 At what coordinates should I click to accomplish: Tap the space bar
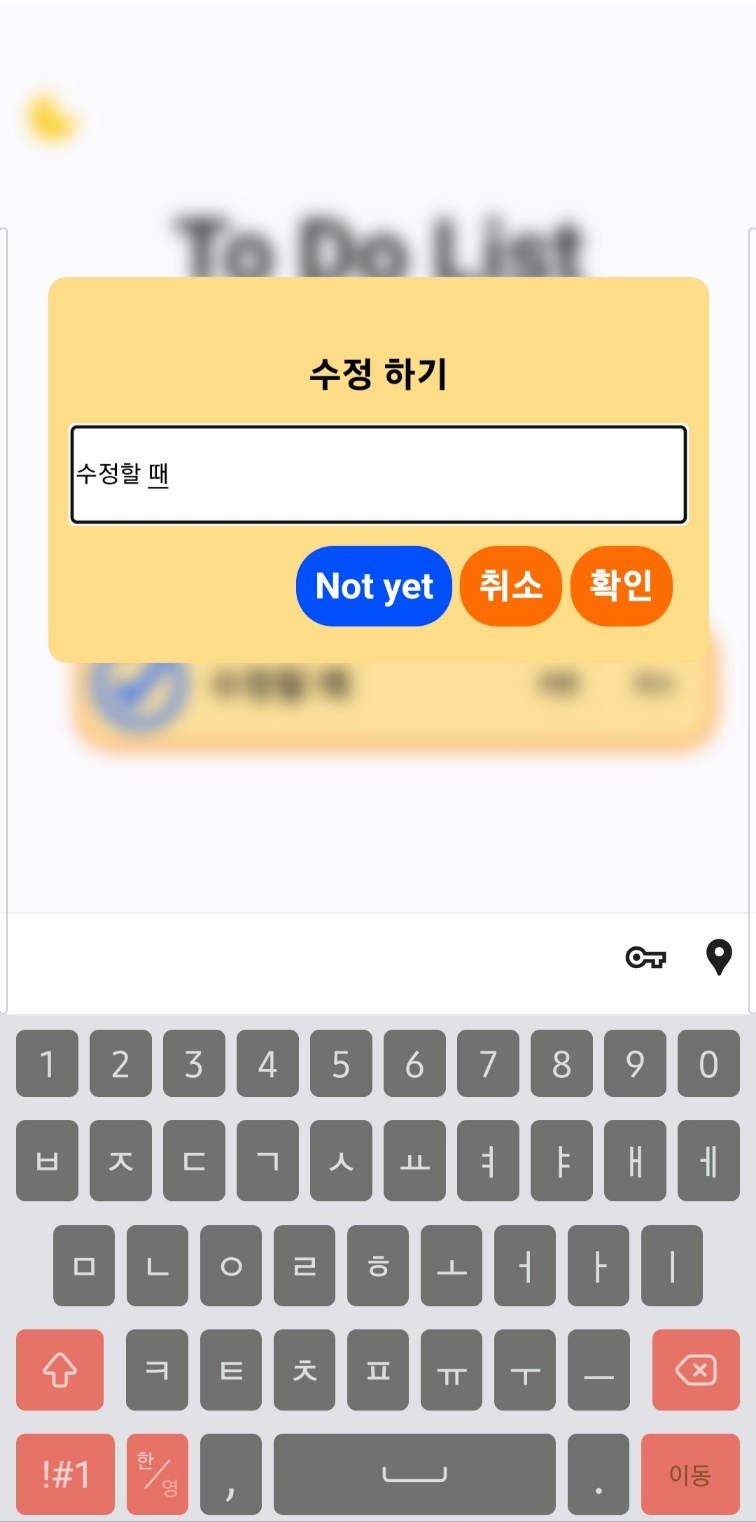coord(414,1474)
